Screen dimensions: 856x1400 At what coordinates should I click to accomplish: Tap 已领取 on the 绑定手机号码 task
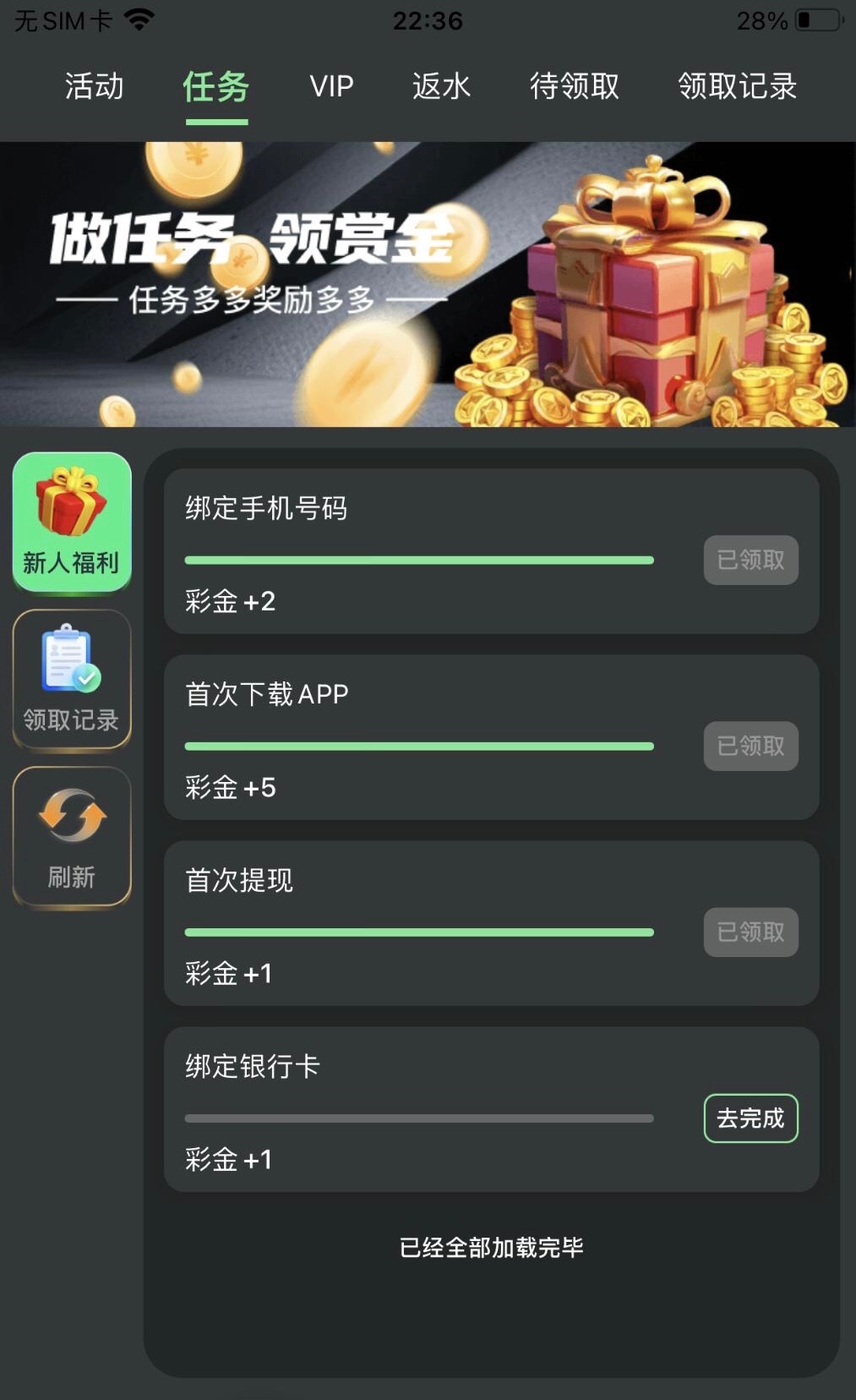[x=750, y=560]
